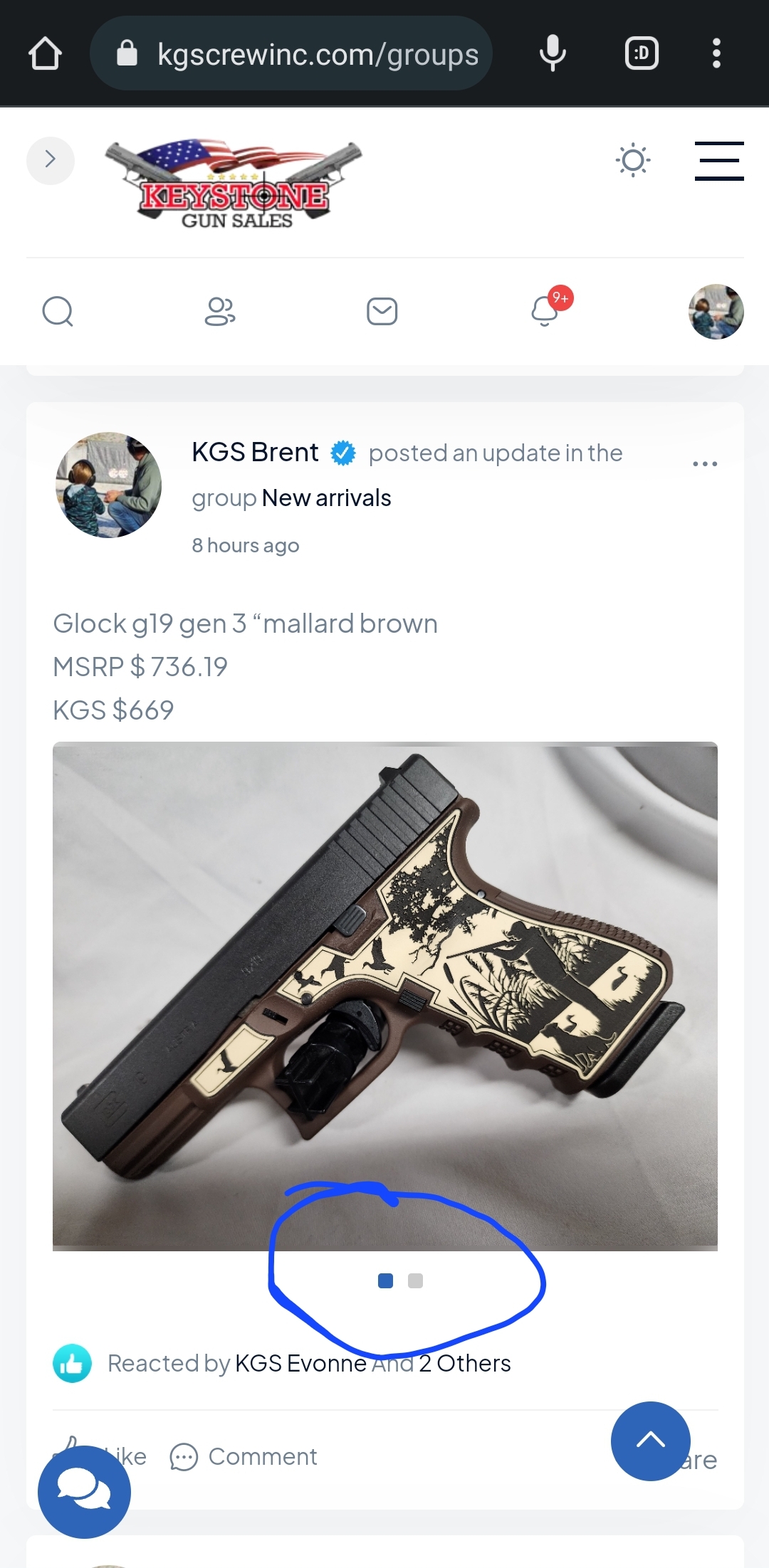Jump back to top of page
The height and width of the screenshot is (1568, 769).
[x=650, y=1441]
